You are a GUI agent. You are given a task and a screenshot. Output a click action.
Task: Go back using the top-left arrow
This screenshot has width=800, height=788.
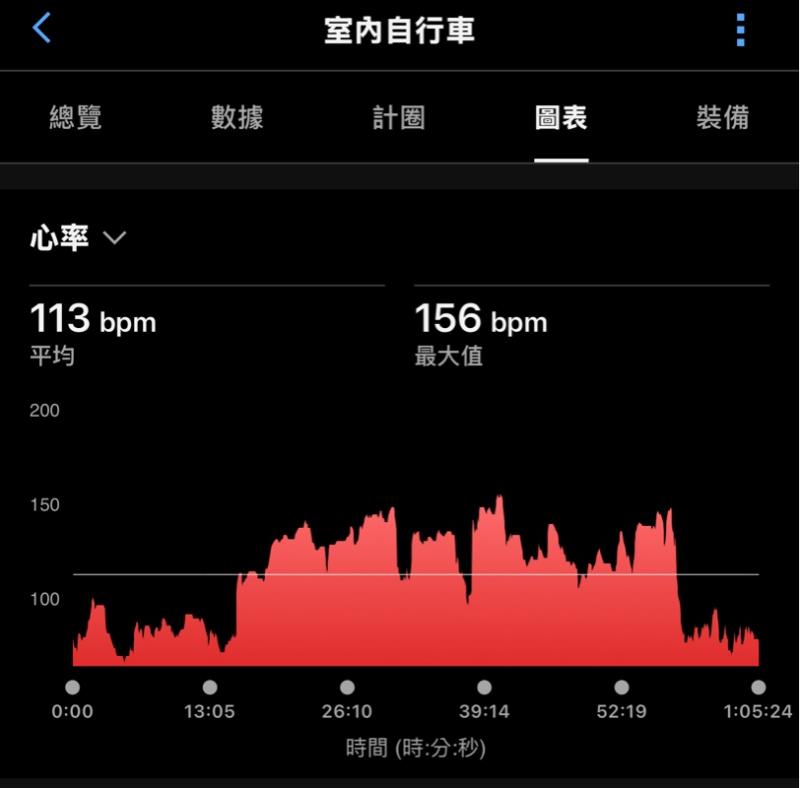pos(41,29)
